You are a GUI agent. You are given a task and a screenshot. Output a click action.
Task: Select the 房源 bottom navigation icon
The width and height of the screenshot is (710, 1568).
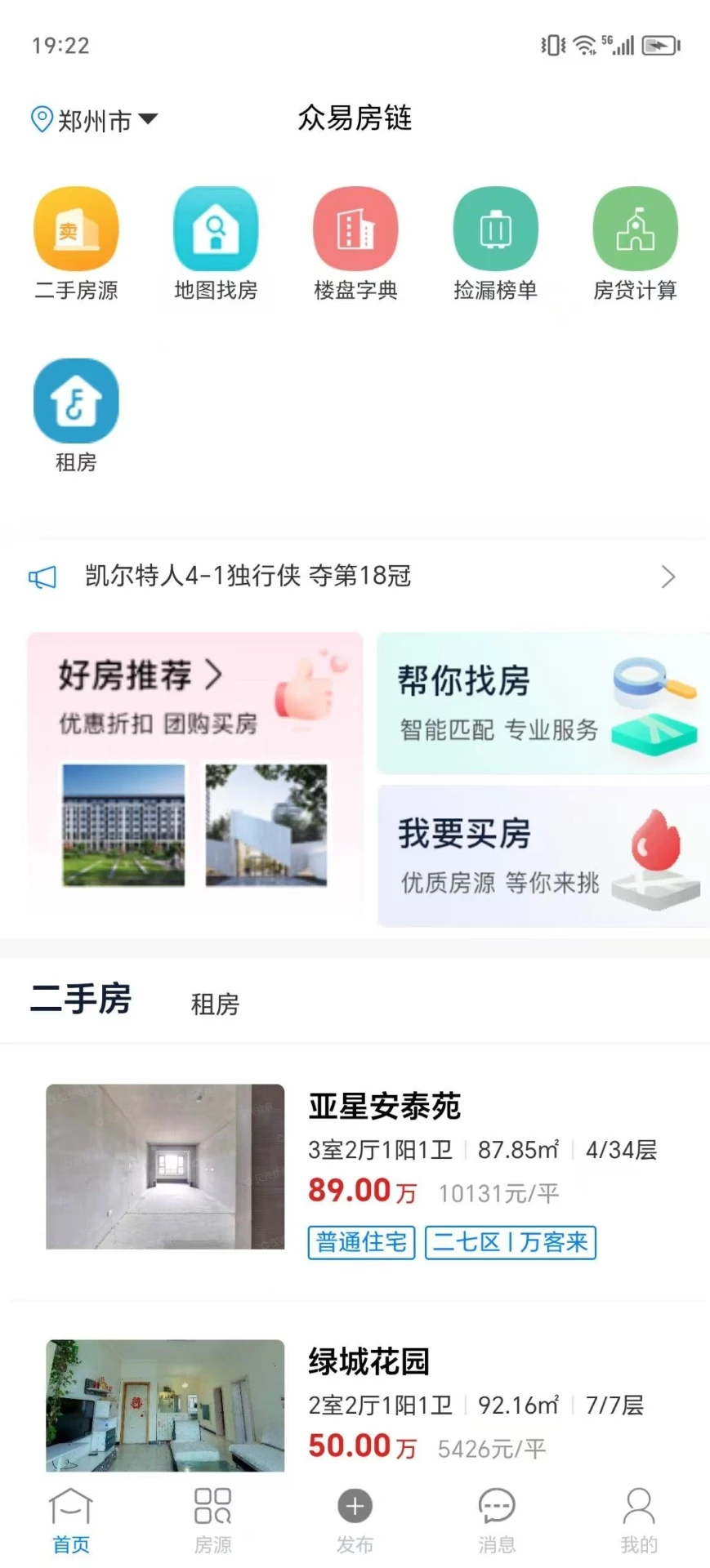212,1519
